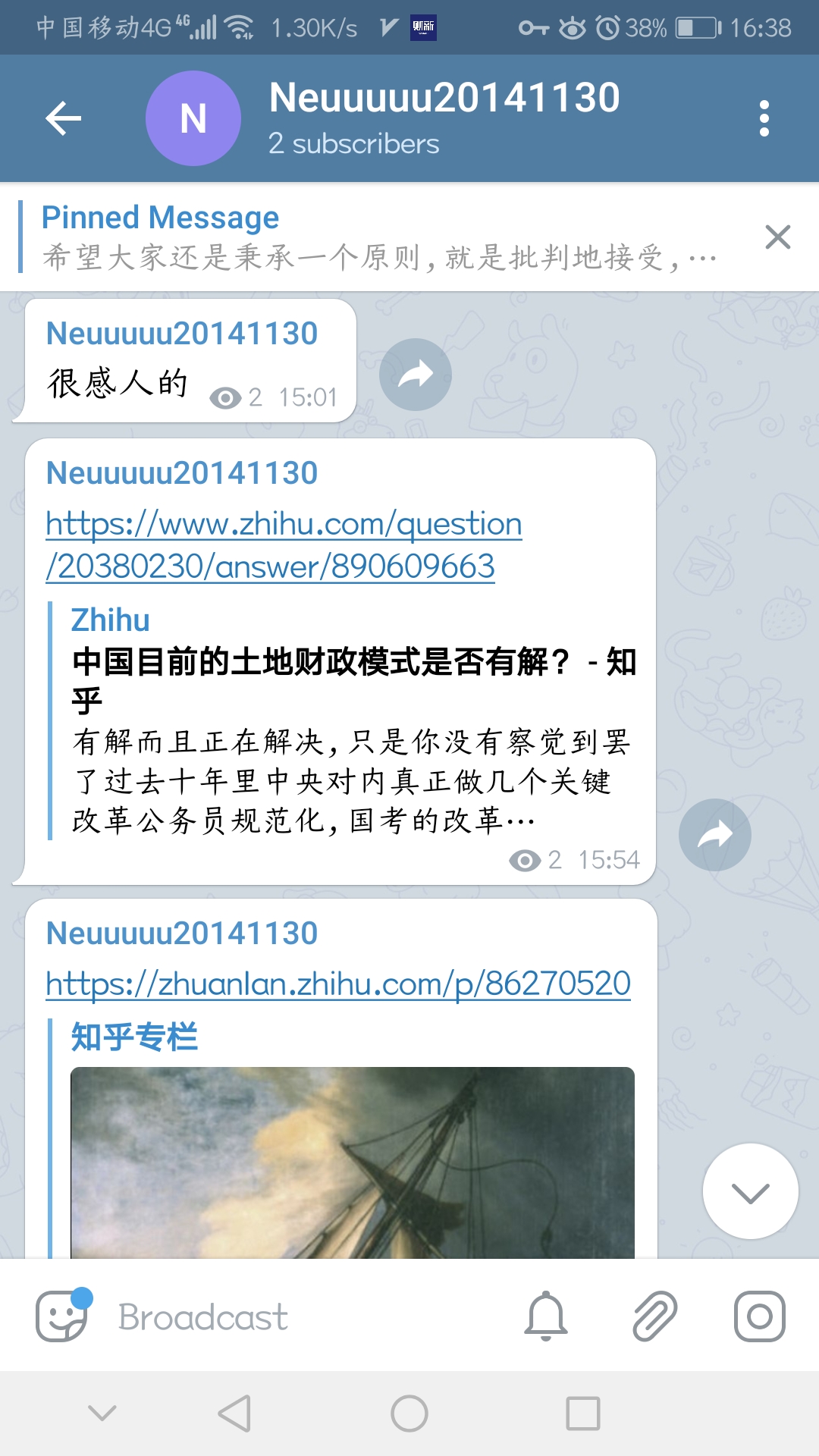Open the Zhihu link preview card
Viewport: 819px width, 1456px height.
click(353, 720)
